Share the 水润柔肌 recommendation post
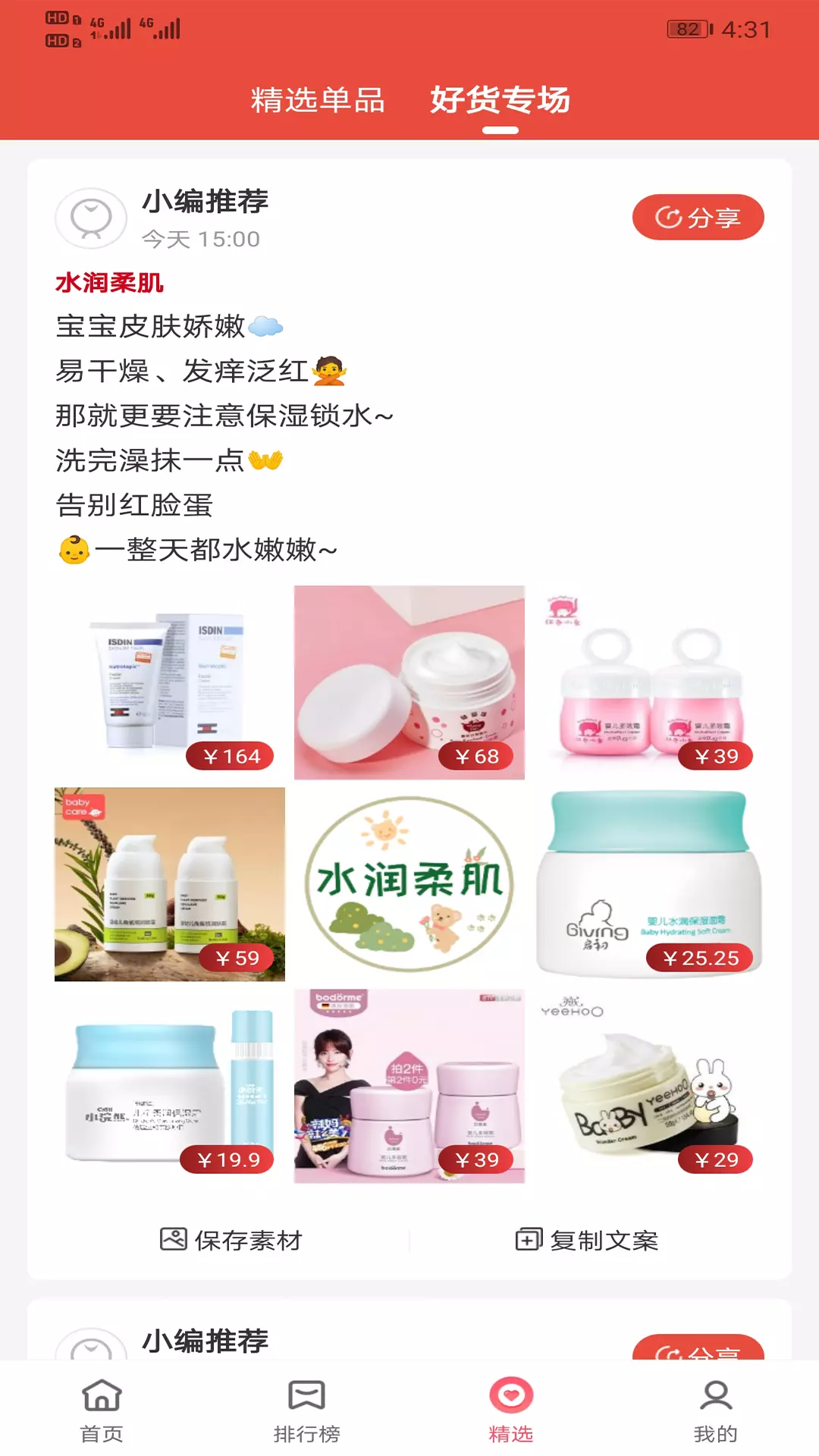 [698, 218]
